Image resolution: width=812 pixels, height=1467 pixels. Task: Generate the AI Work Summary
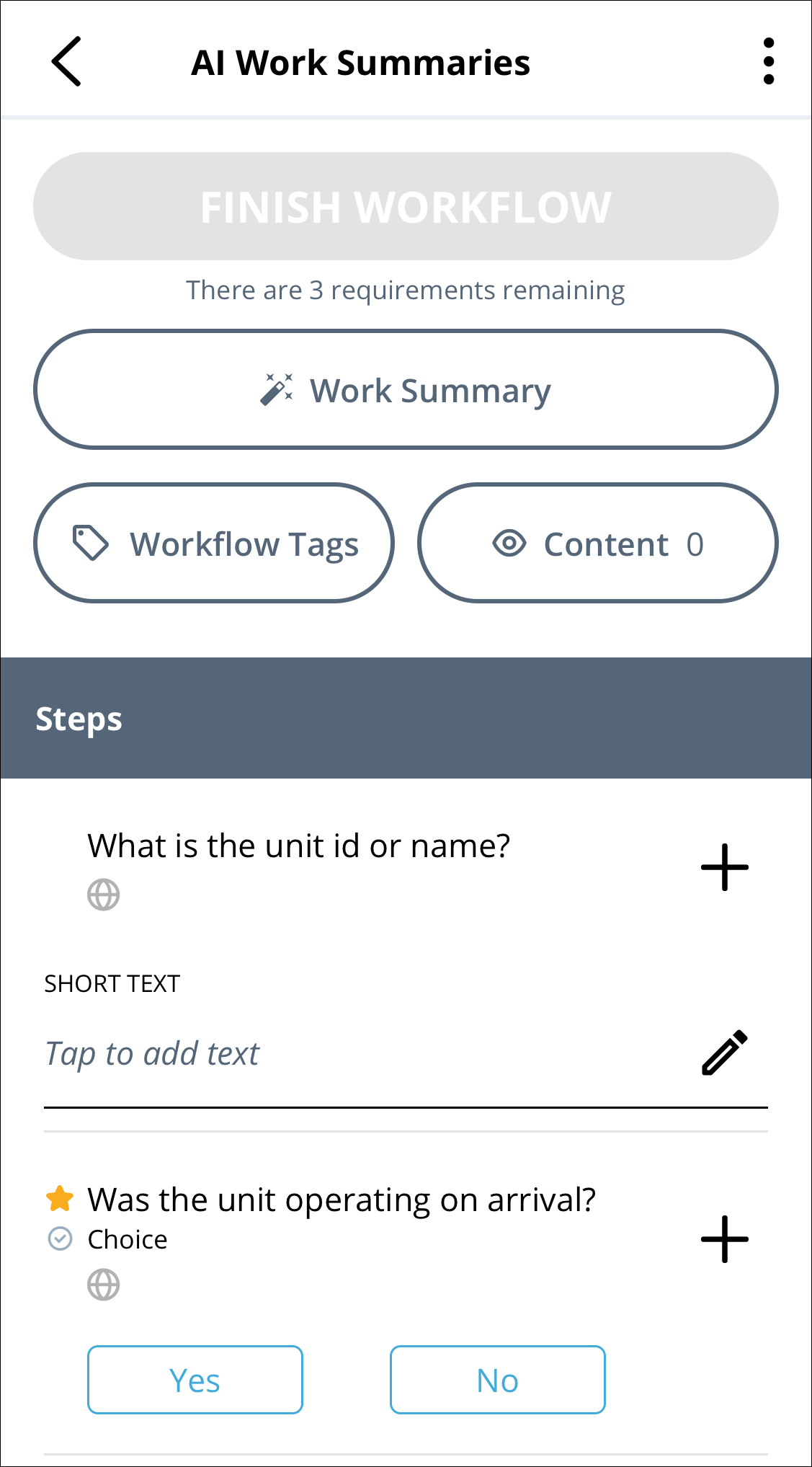406,390
